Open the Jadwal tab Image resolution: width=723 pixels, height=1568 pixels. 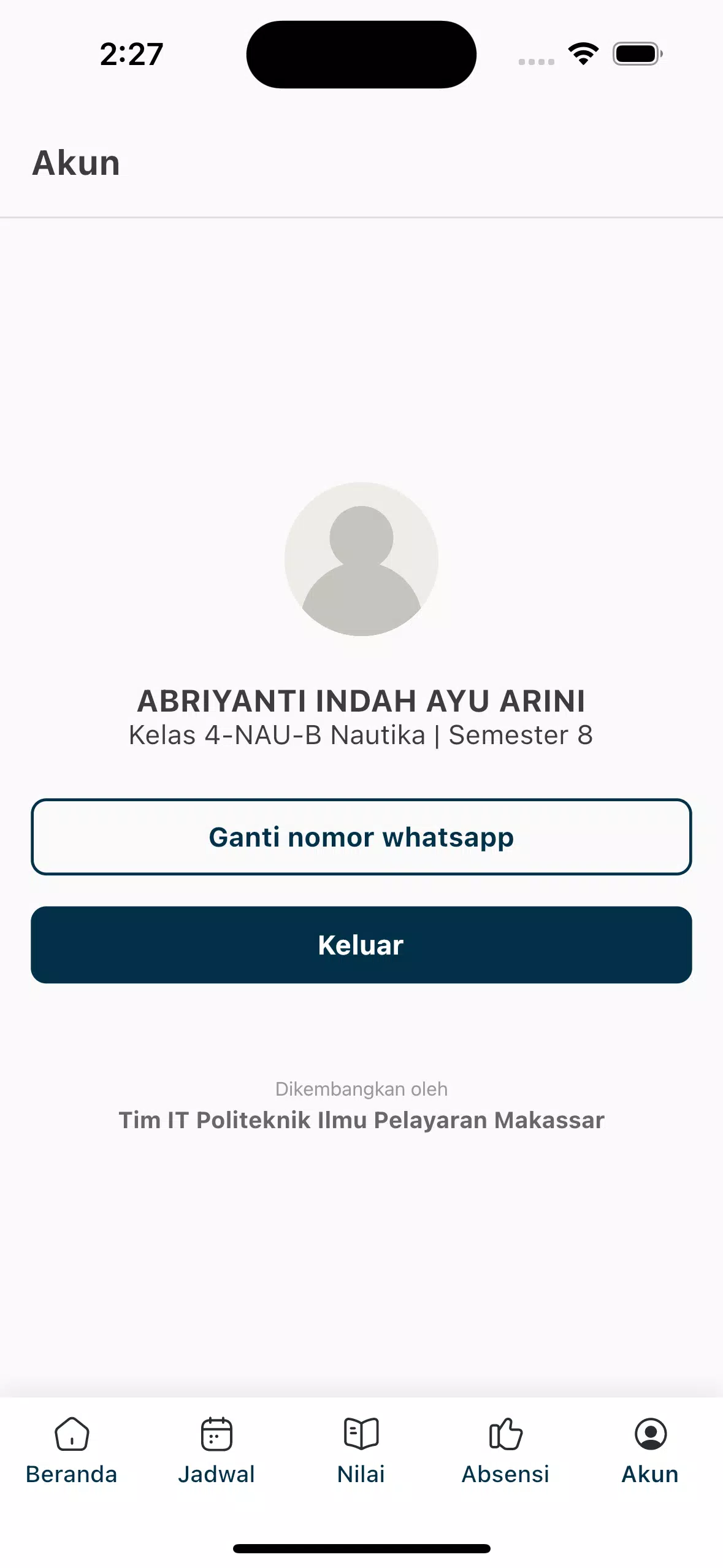(x=216, y=1451)
